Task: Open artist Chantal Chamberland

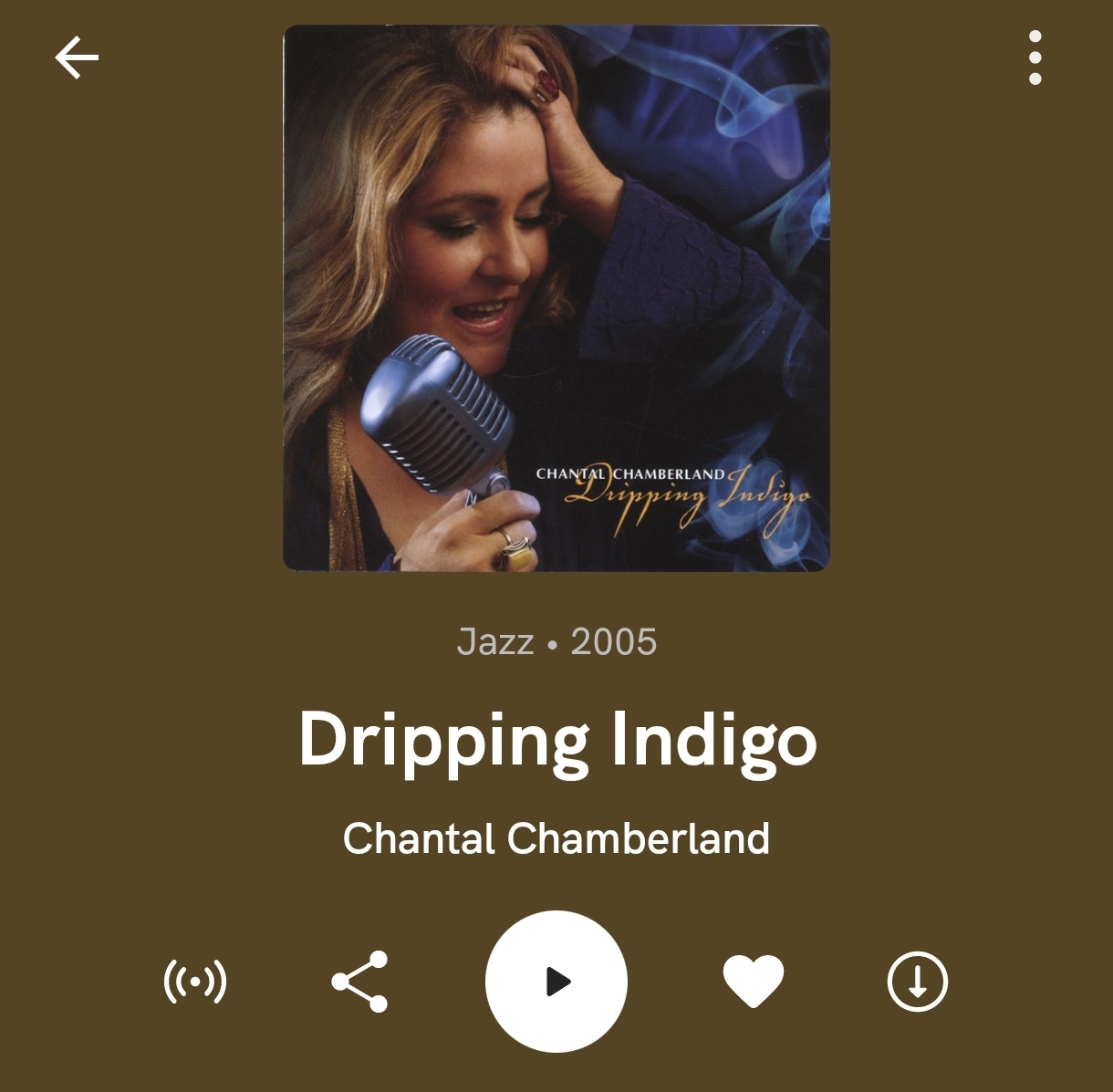Action: pos(556,838)
